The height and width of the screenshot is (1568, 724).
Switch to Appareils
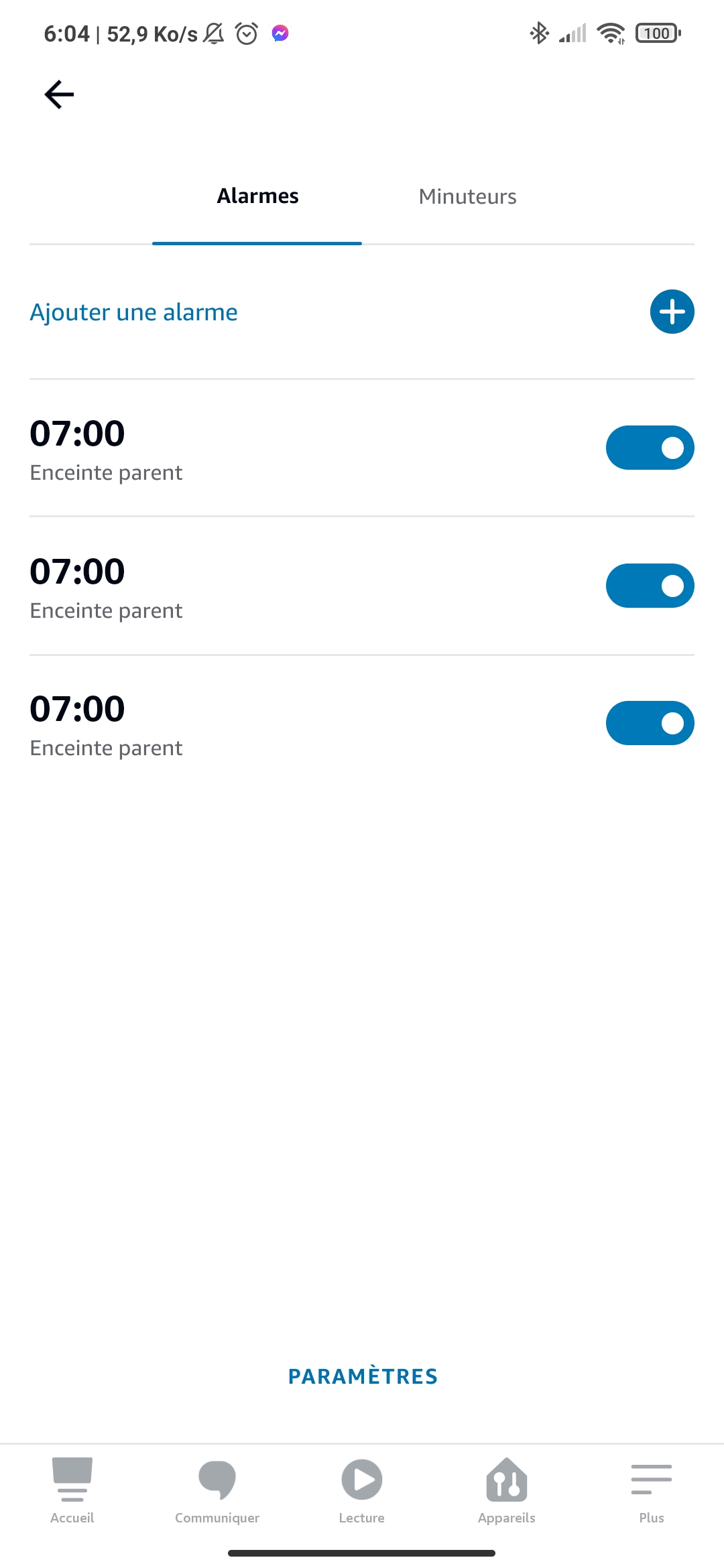pos(507,1490)
